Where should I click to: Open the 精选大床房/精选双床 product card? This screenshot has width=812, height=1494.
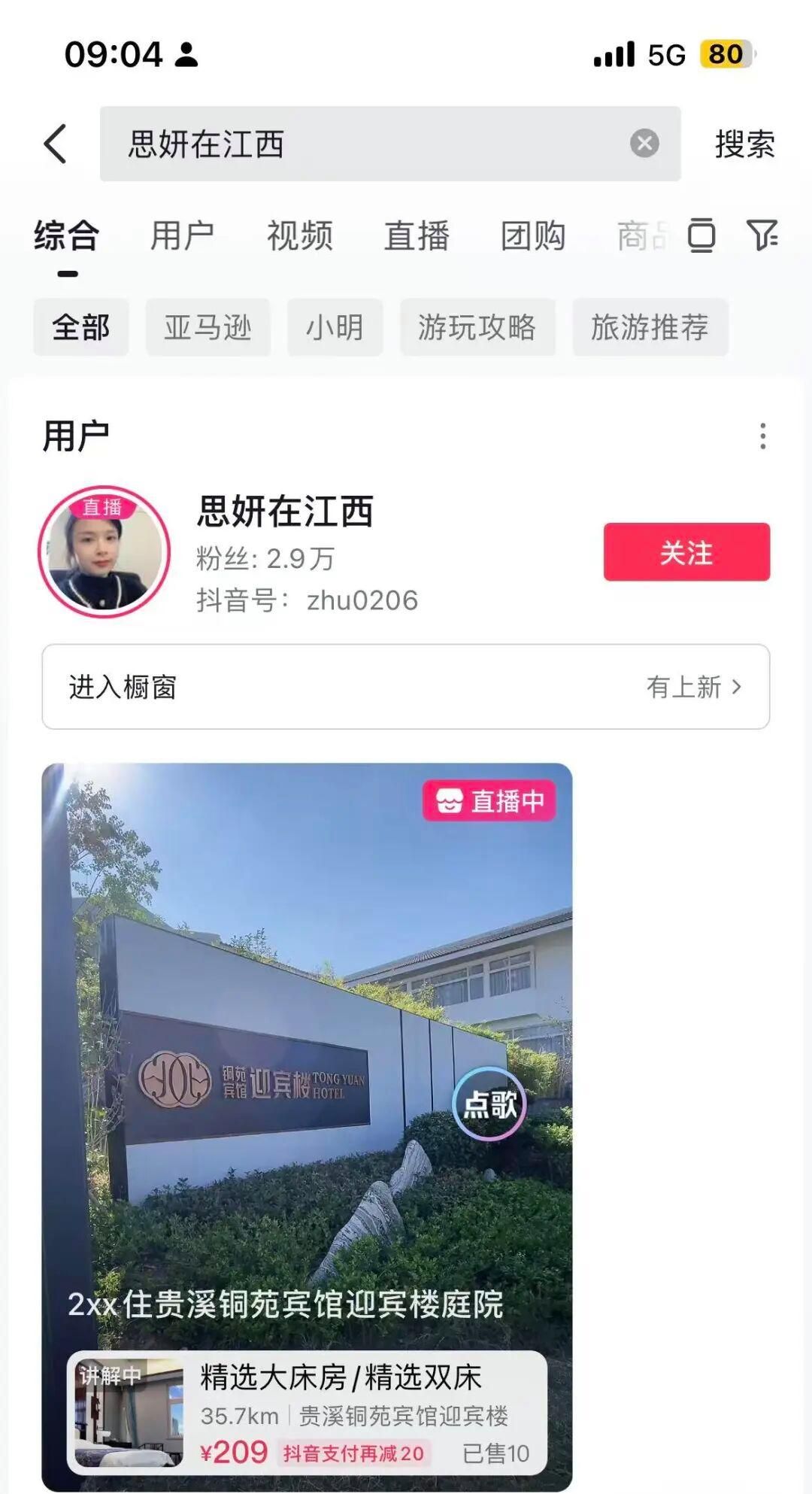click(x=307, y=1414)
